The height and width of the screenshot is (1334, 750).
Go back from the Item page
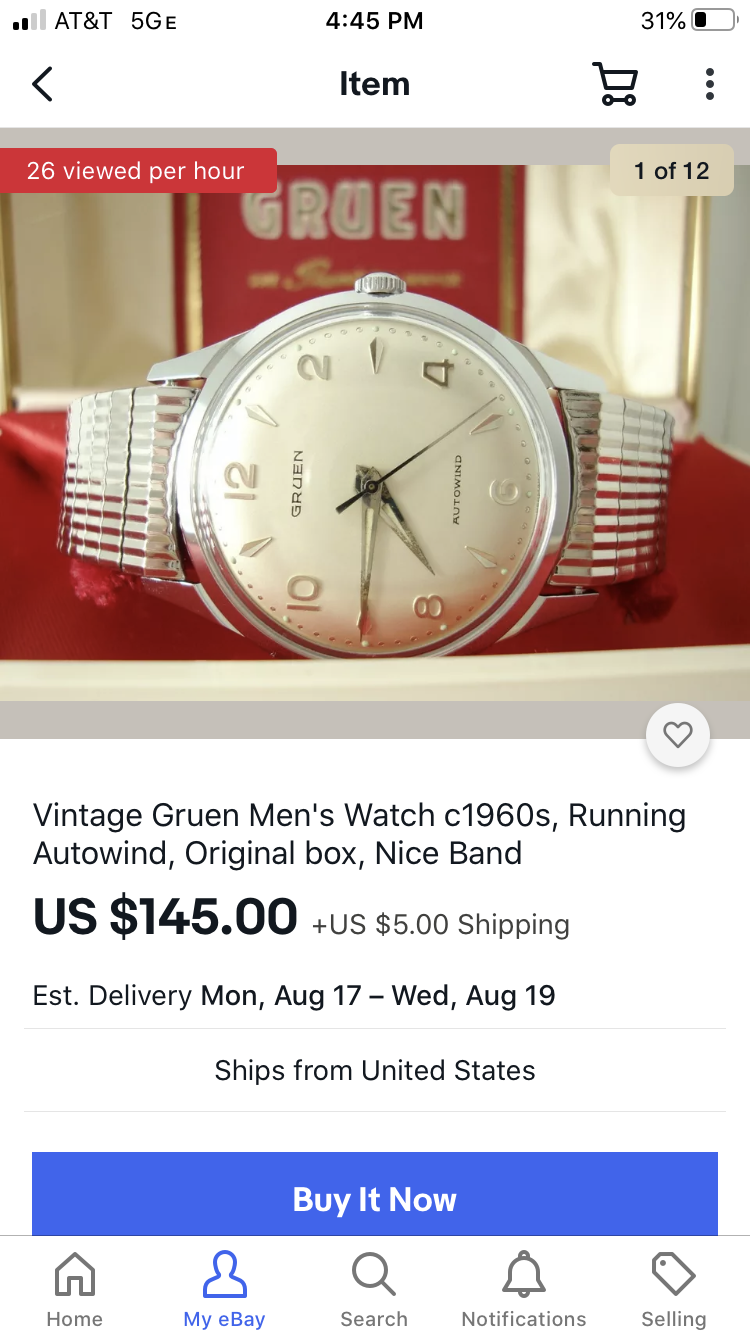(x=42, y=84)
